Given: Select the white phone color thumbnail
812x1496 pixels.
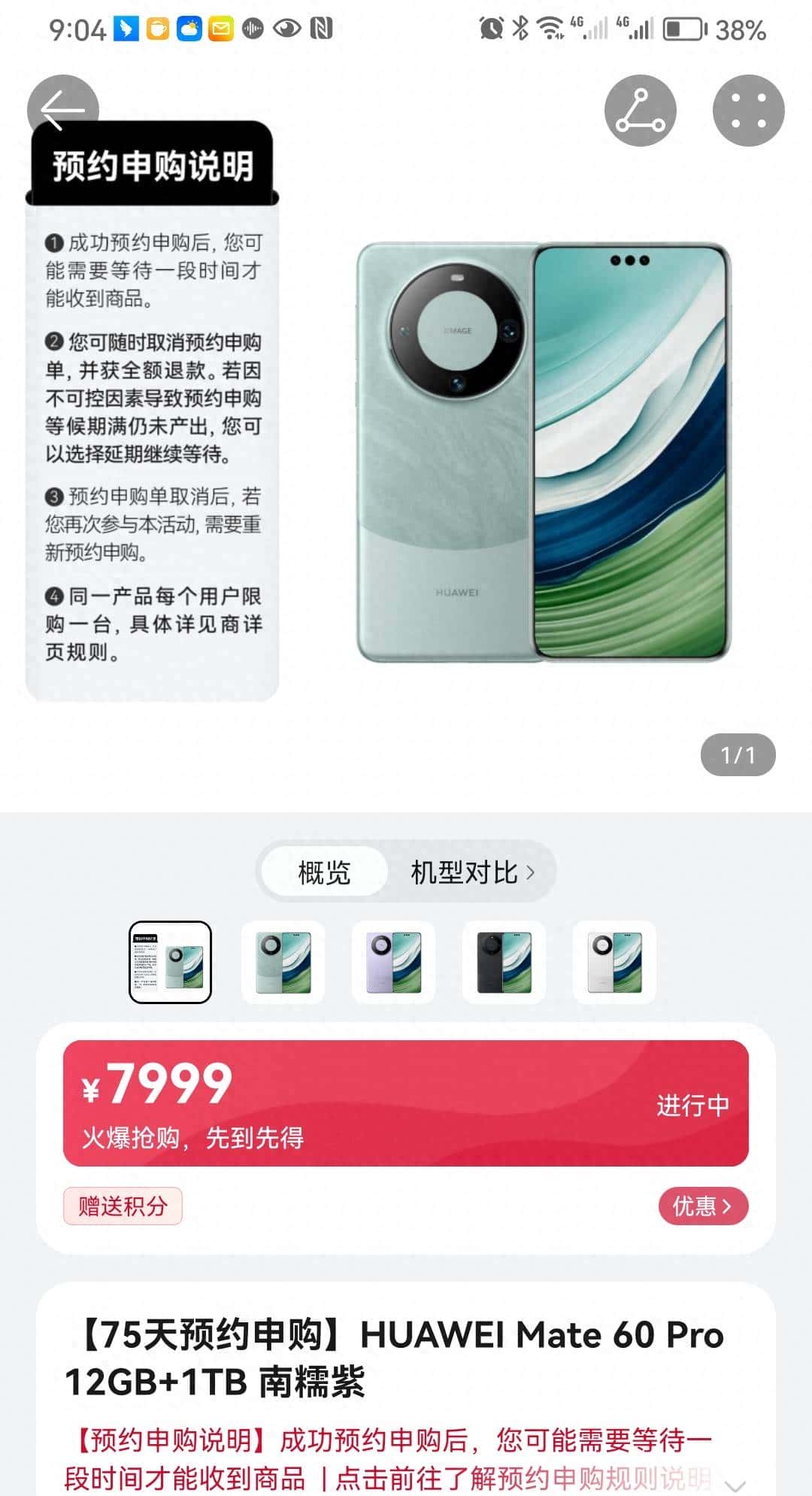Looking at the screenshot, I should (614, 962).
